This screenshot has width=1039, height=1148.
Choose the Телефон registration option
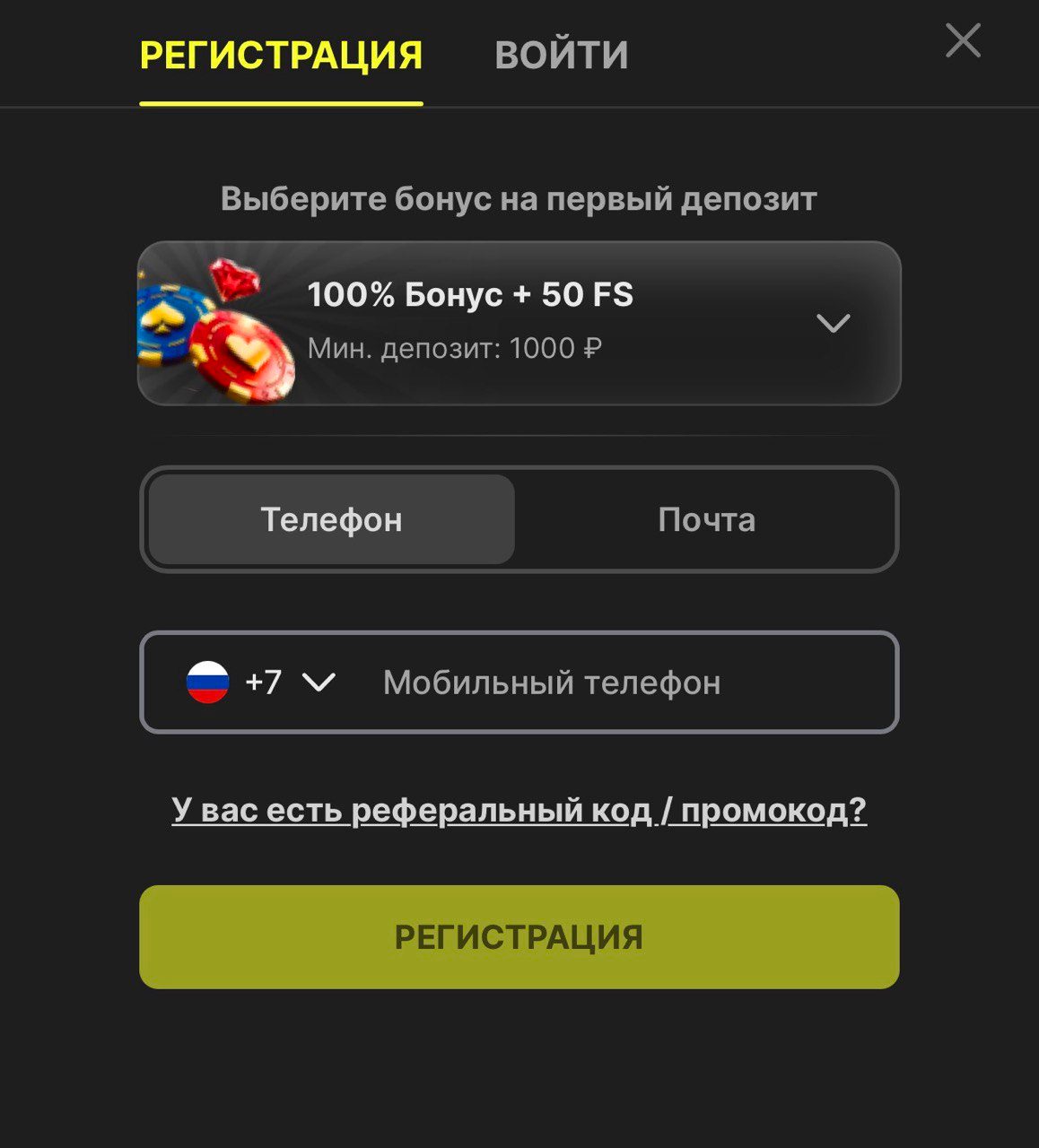331,520
